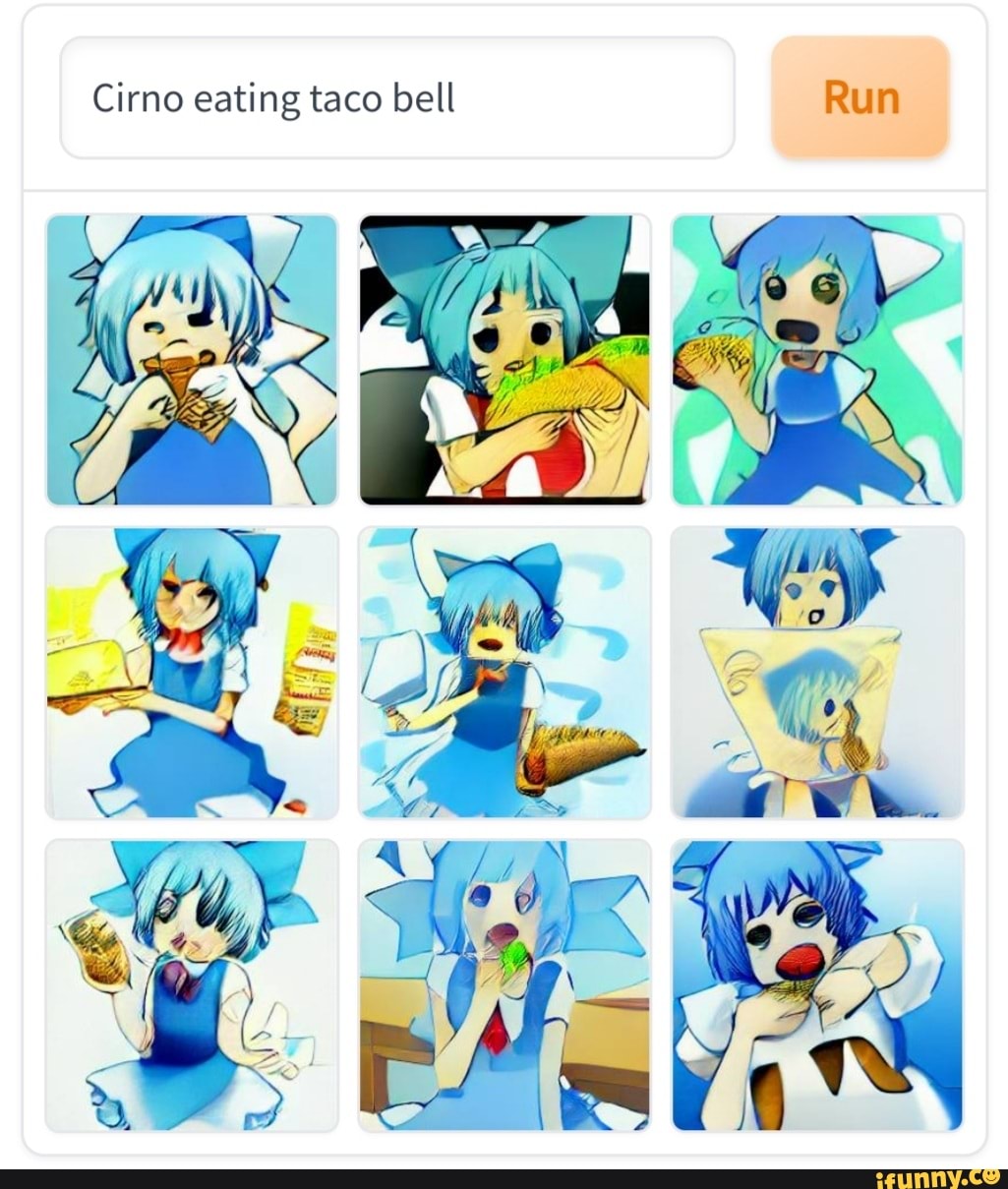Image resolution: width=1008 pixels, height=1189 pixels.
Task: Click the orange Run button
Action: coord(860,97)
